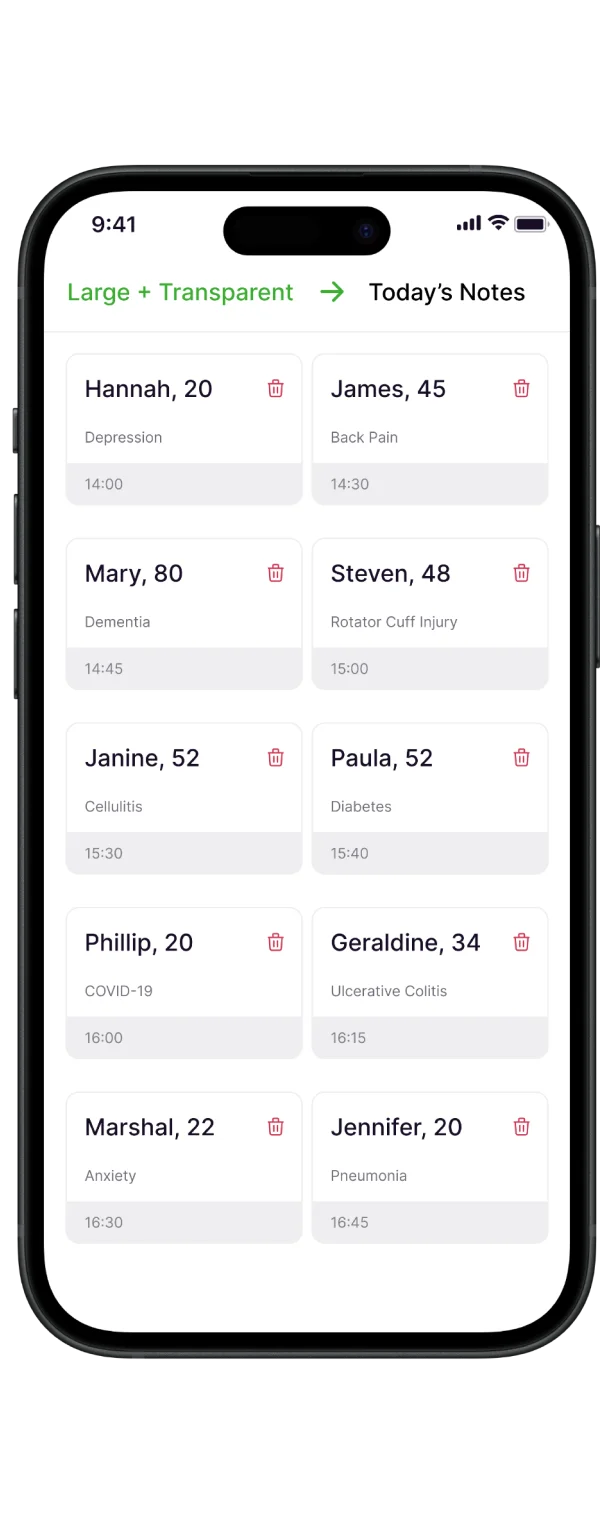Delete Phillip's COVID-19 note

tap(276, 942)
